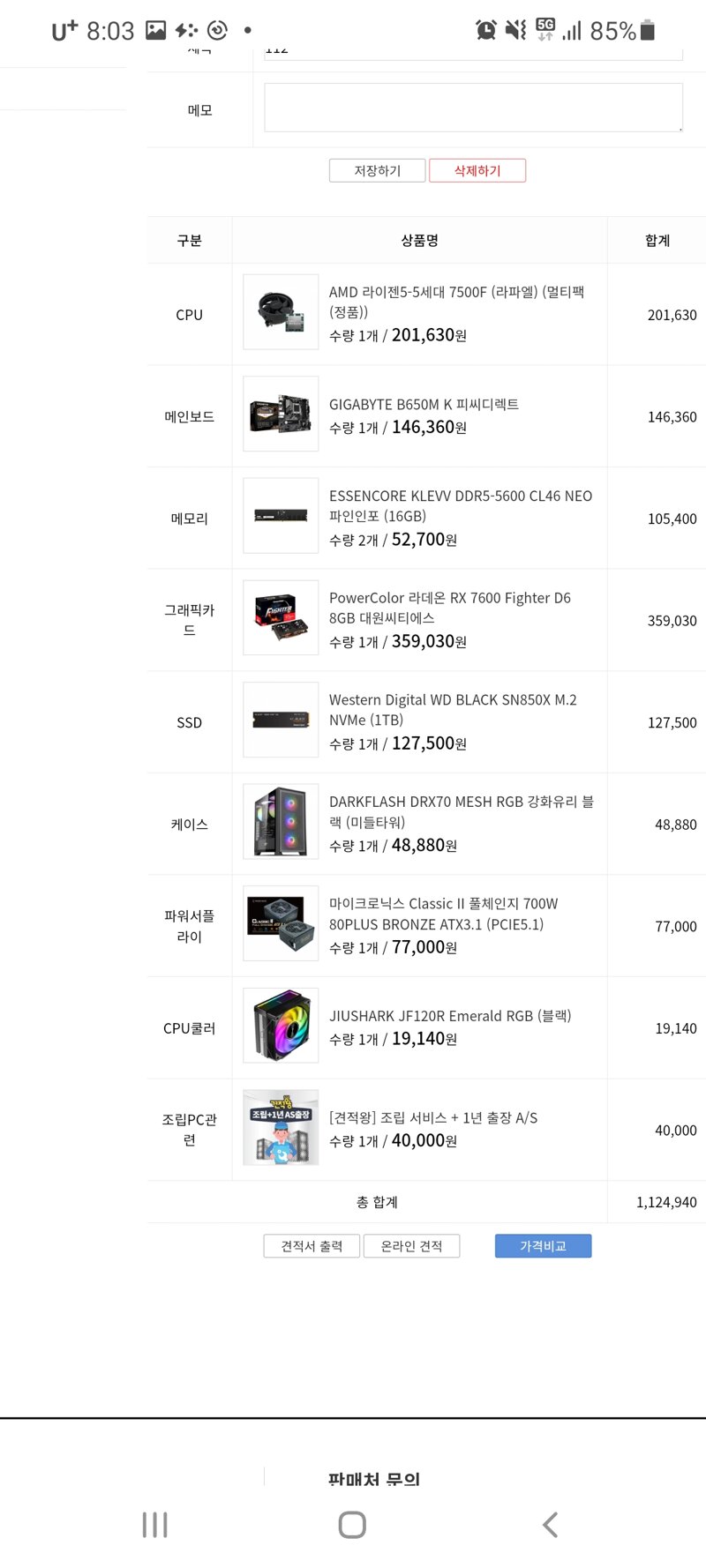Screen dimensions: 706x1568
Task: Tap 견적서 출력 to print the quote
Action: [x=312, y=1245]
